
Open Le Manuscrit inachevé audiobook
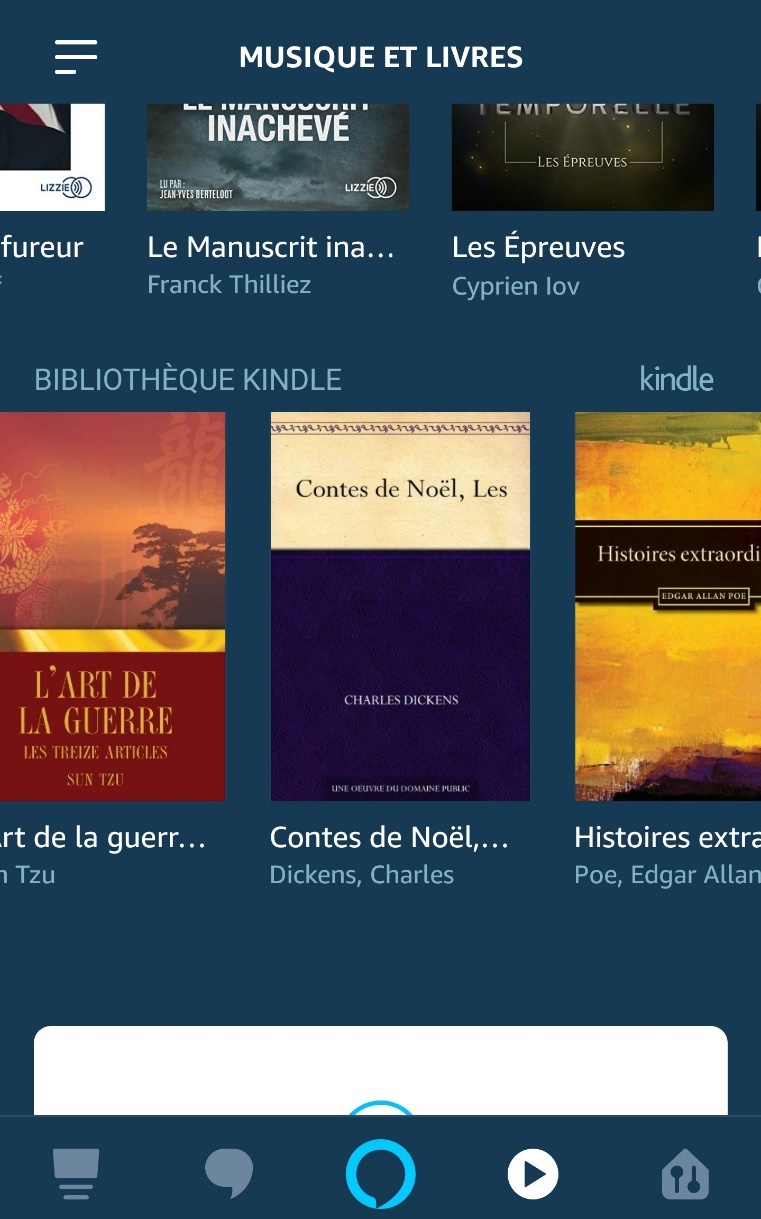pyautogui.click(x=277, y=160)
